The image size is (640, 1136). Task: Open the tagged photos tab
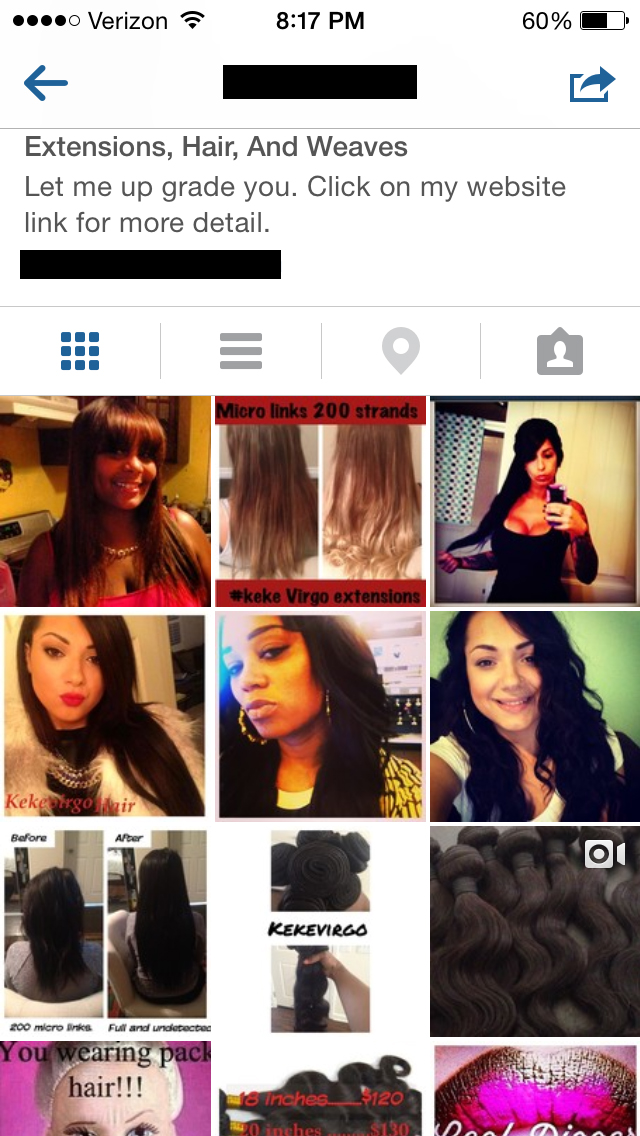[x=560, y=351]
